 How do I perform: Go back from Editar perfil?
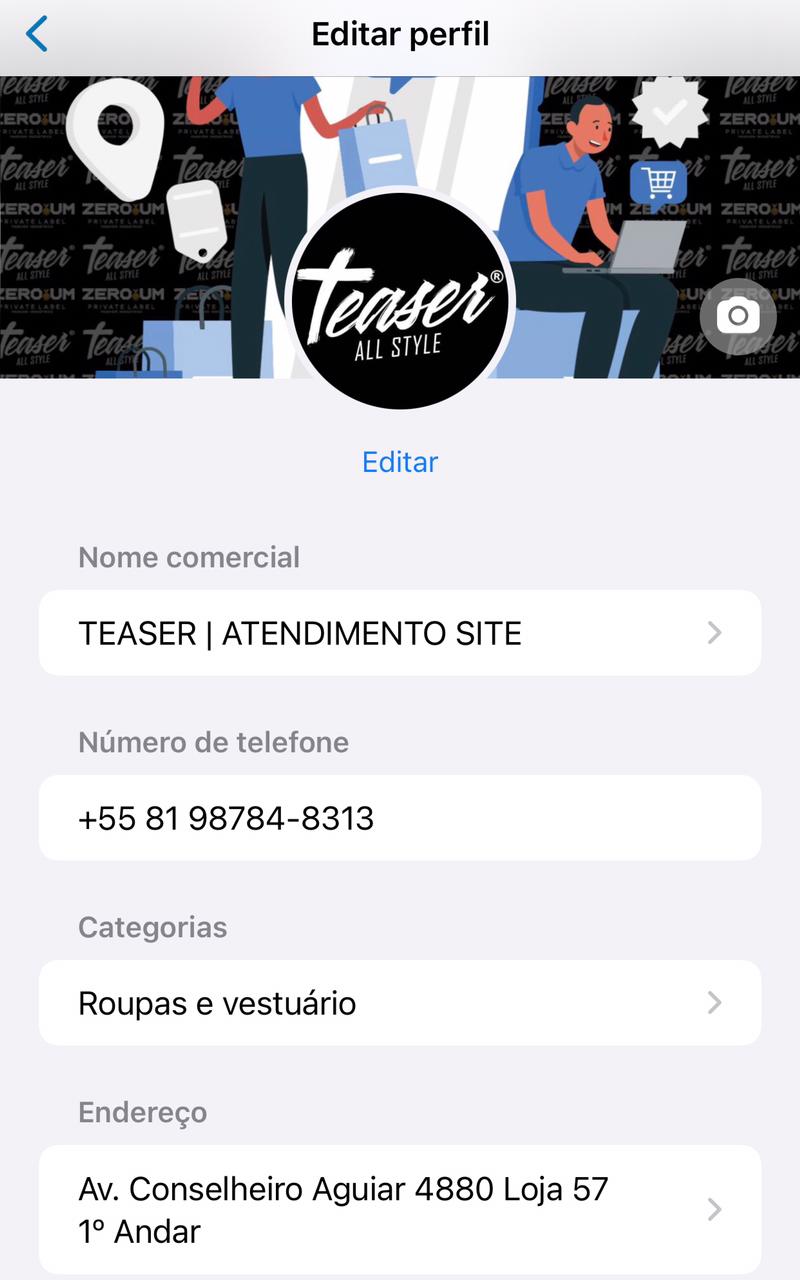[x=36, y=34]
